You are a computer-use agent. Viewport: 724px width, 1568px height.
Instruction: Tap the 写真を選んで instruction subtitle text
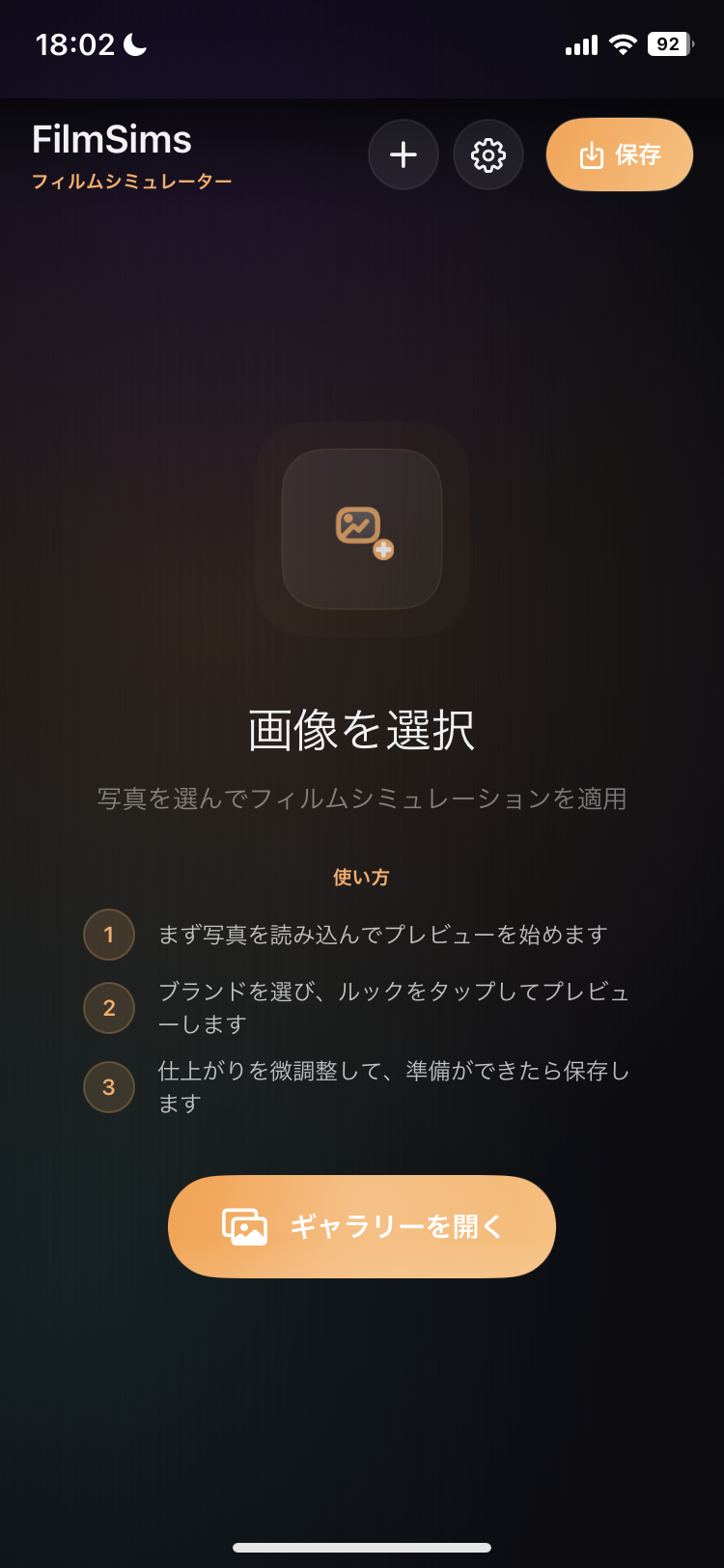[x=361, y=798]
